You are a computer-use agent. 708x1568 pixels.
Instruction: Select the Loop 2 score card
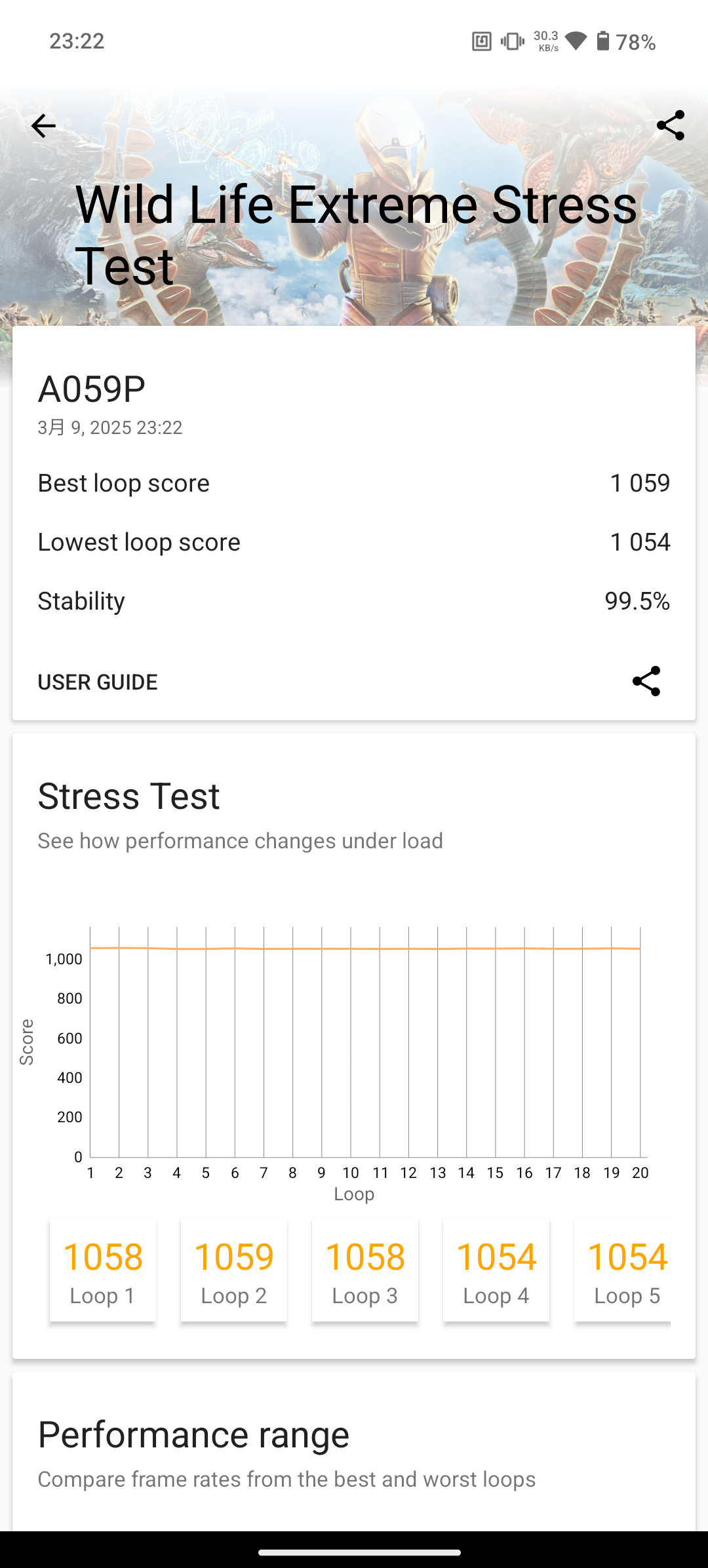[x=234, y=1270]
